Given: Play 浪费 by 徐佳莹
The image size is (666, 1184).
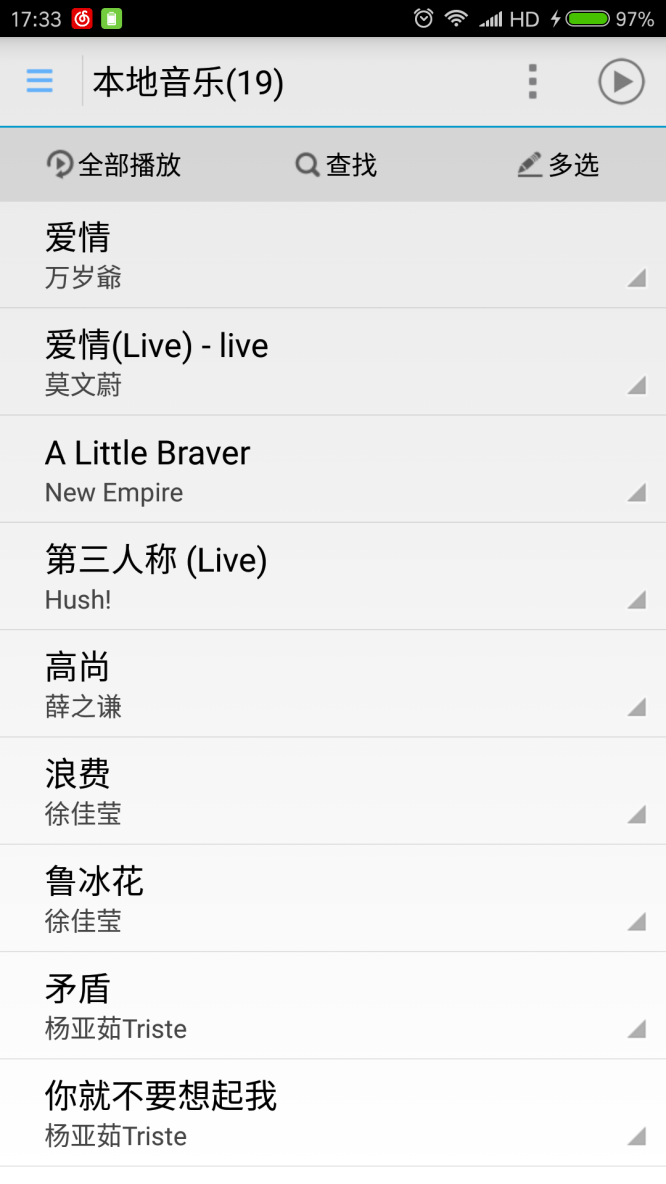Looking at the screenshot, I should click(300, 791).
